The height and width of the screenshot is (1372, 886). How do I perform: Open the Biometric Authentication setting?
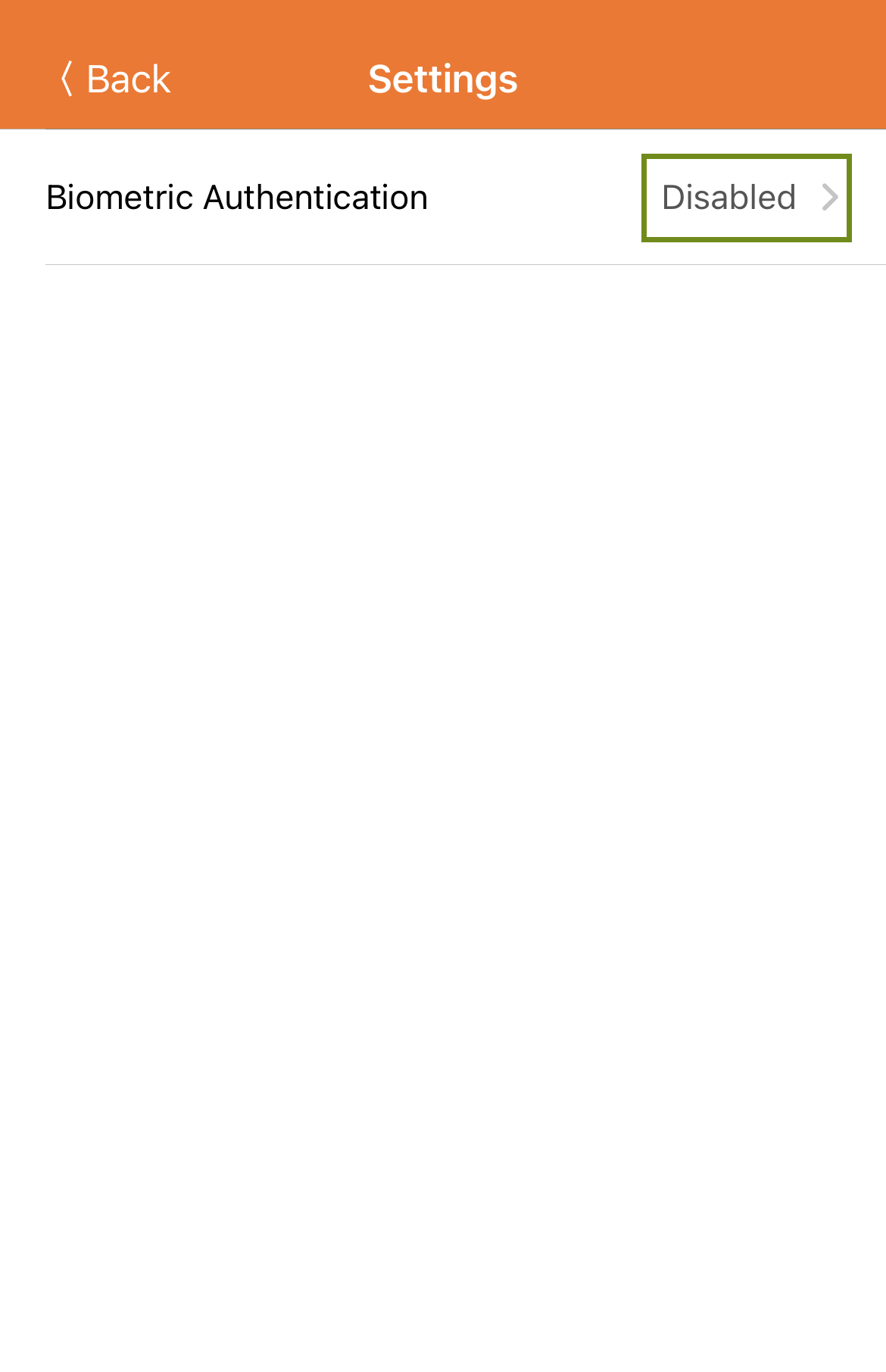tap(746, 198)
